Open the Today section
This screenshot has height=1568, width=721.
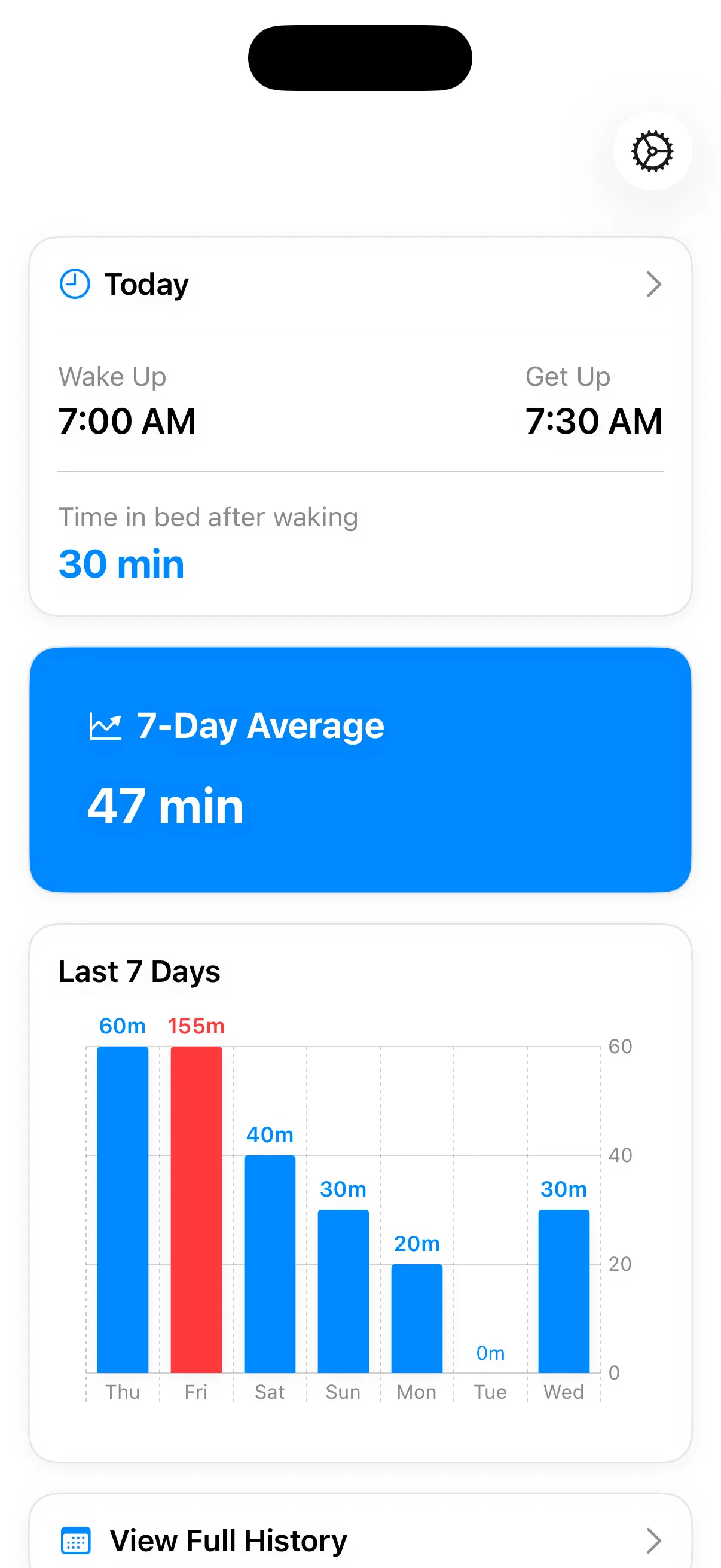click(146, 283)
